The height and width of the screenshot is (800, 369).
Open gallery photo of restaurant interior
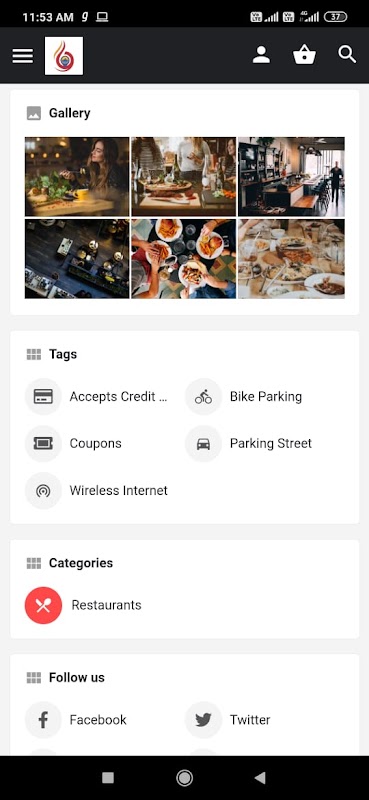pos(291,177)
